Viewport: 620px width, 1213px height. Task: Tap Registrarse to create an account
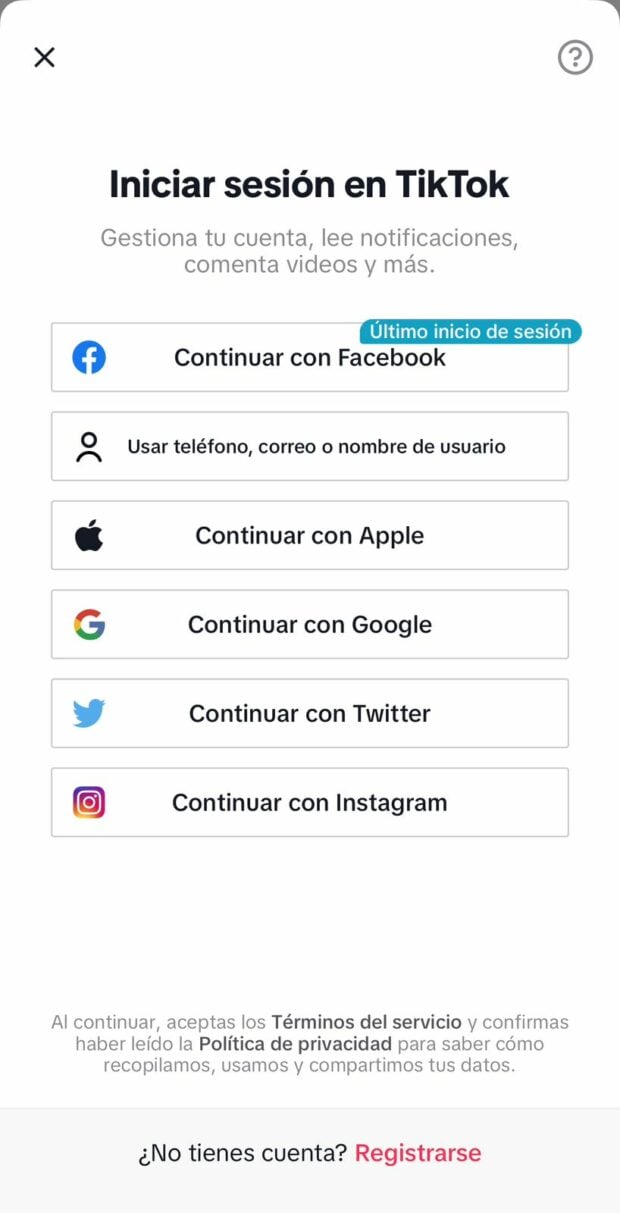tap(418, 1153)
